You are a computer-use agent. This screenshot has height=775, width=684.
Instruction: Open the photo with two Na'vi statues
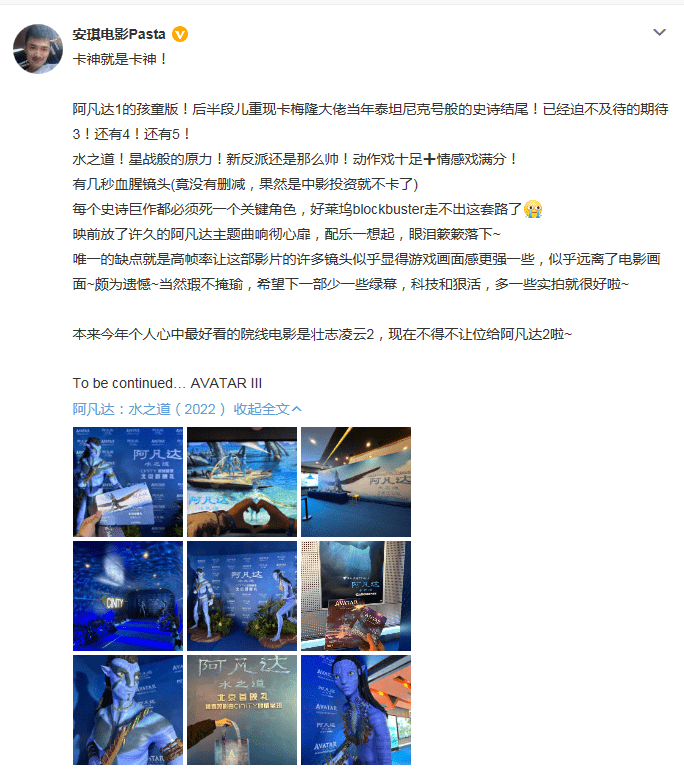point(242,595)
